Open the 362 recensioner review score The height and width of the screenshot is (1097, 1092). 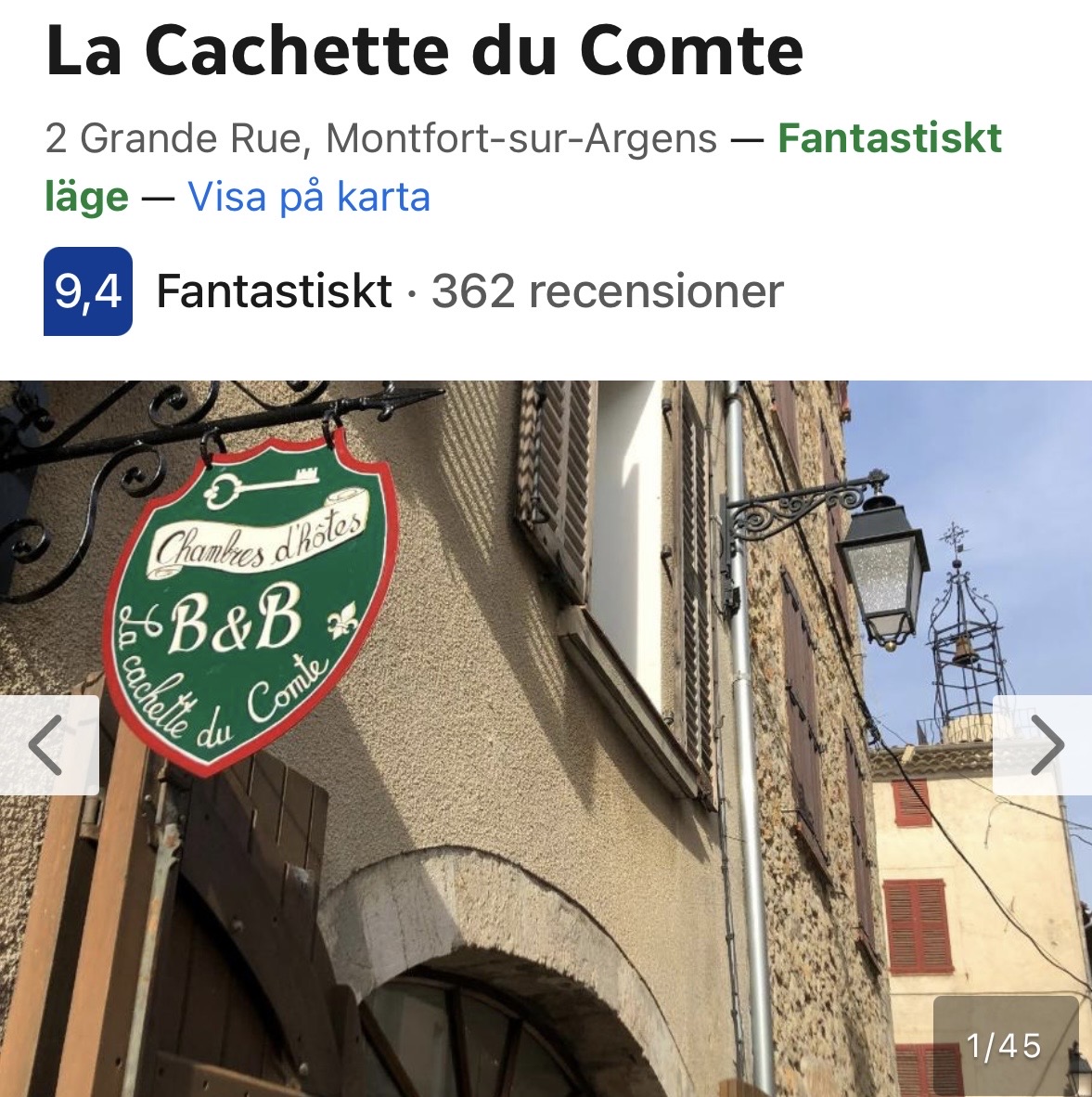(607, 291)
